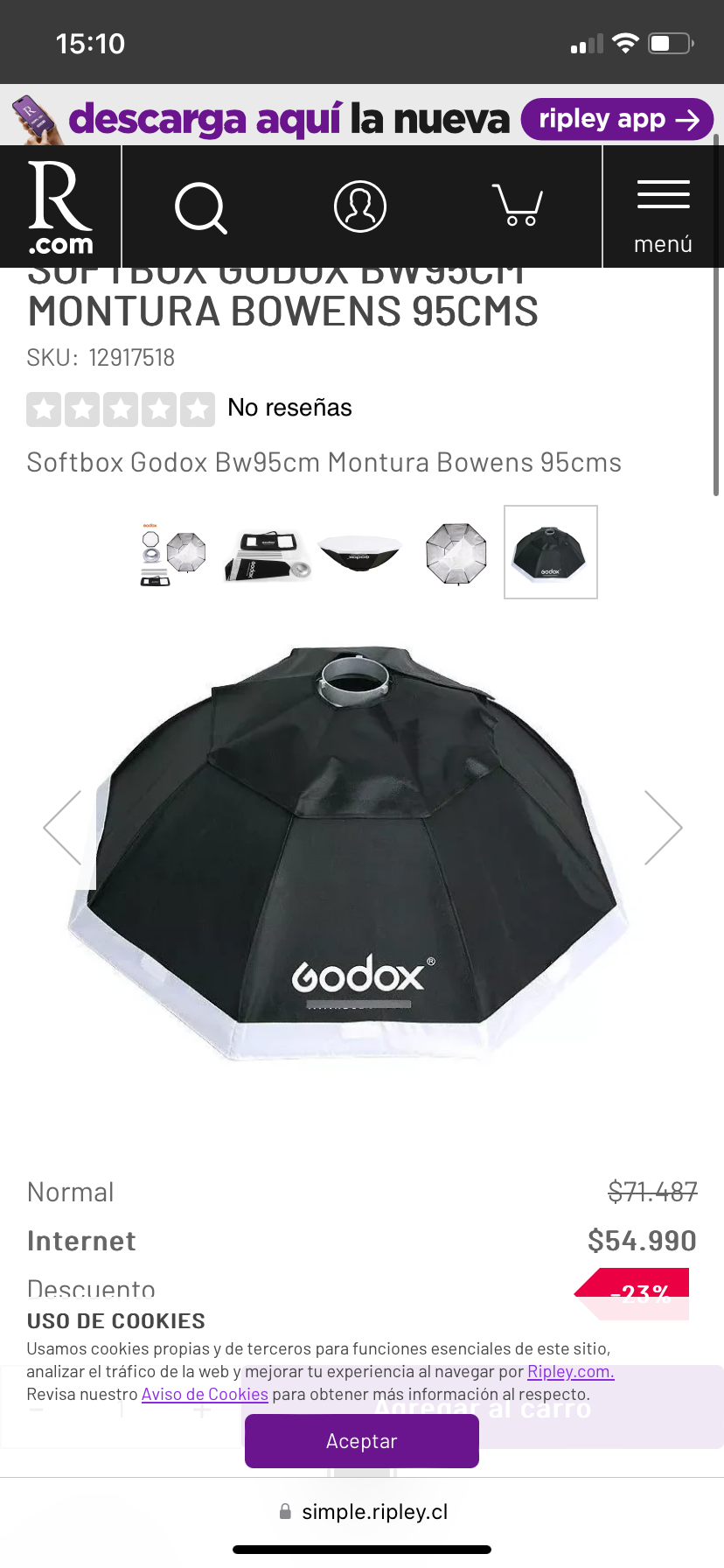724x1568 pixels.
Task: Open the user account icon
Action: (x=360, y=207)
